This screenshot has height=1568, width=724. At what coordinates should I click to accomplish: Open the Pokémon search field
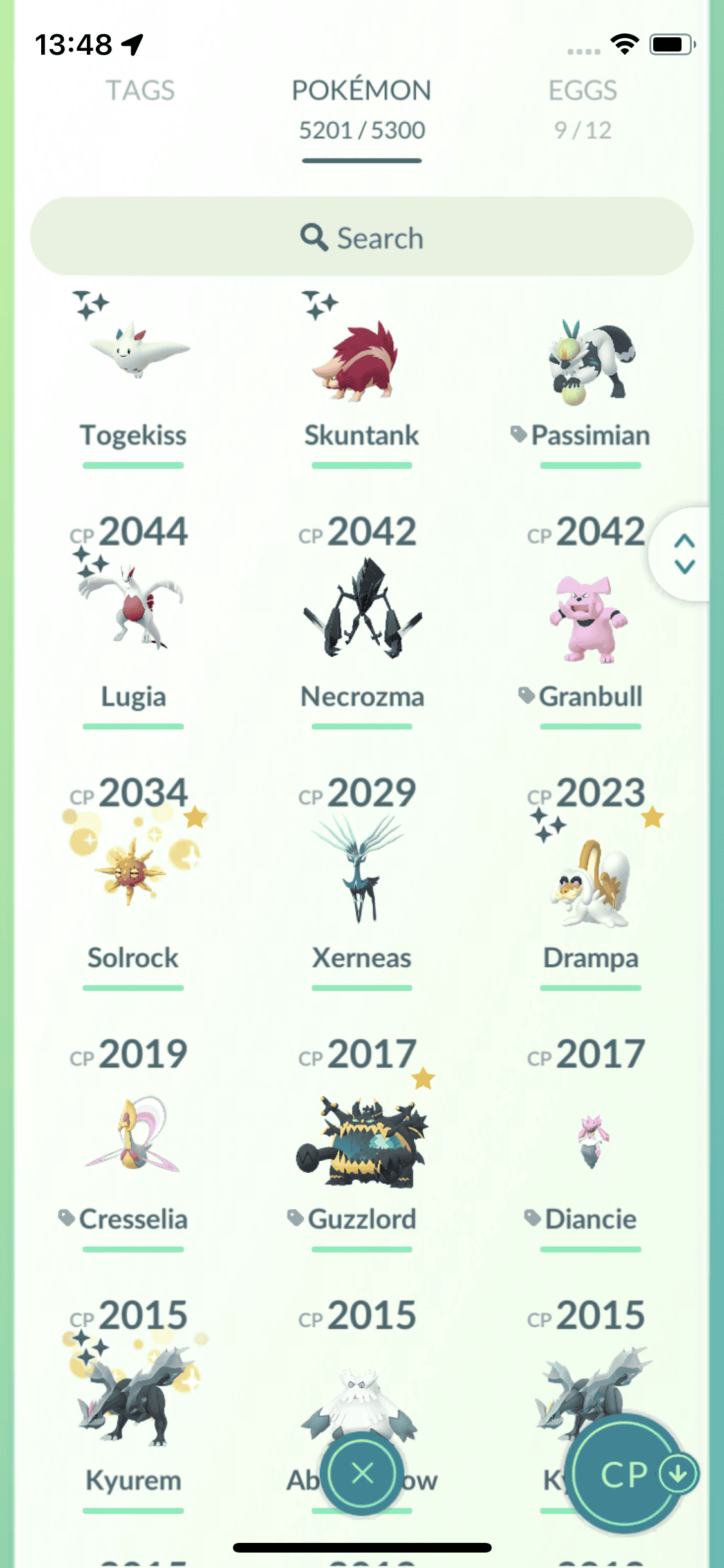(362, 238)
